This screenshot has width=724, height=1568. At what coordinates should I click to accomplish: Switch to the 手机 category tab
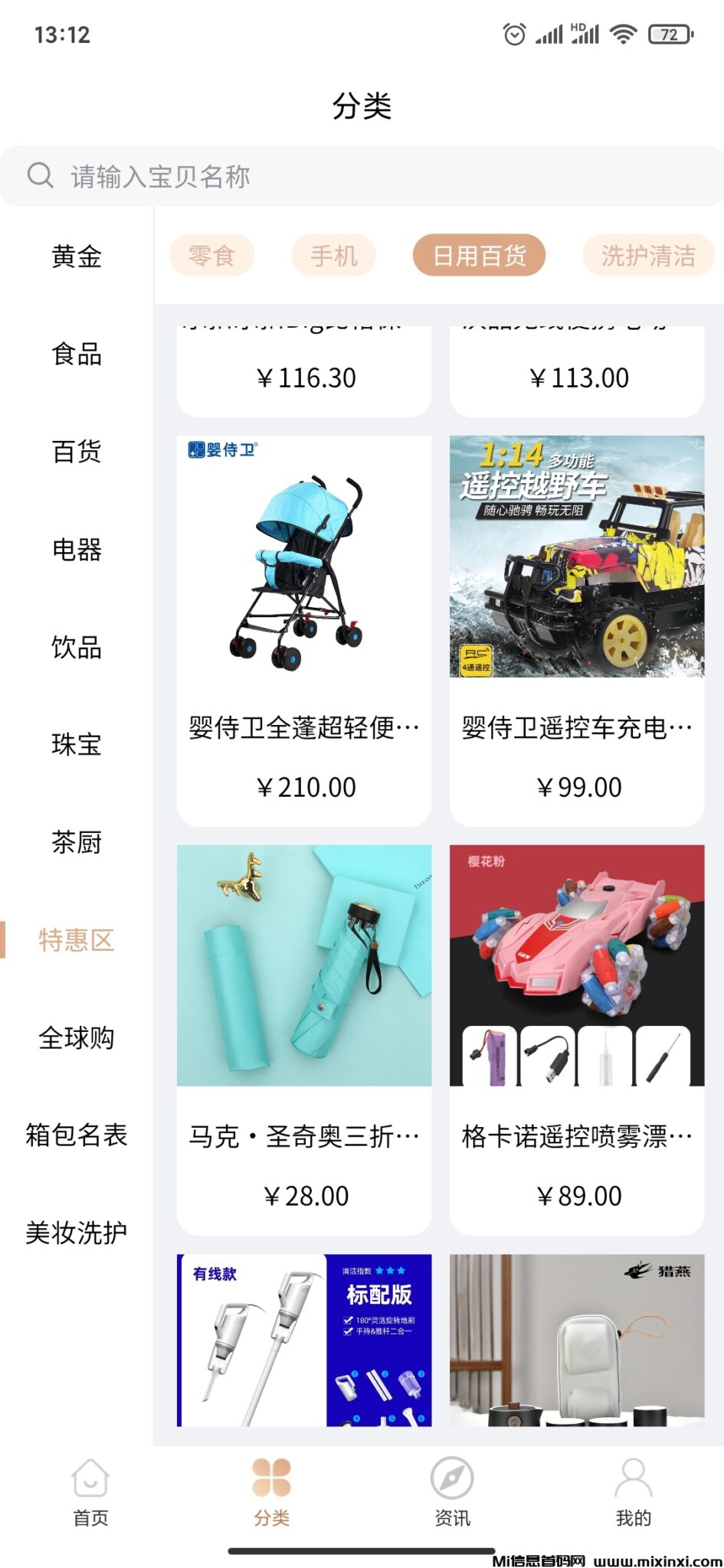pyautogui.click(x=333, y=255)
